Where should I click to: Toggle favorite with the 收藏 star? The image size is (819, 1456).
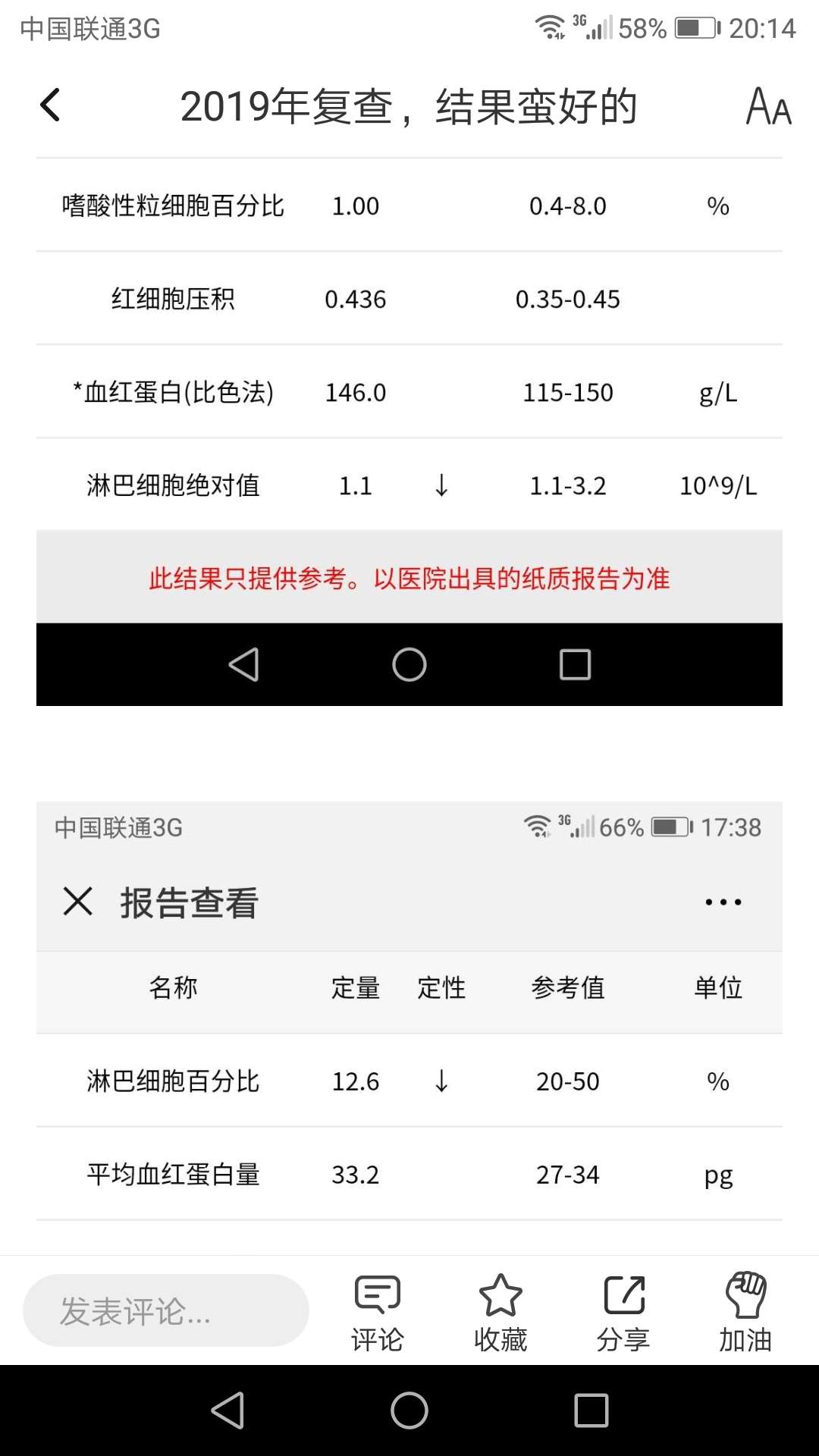point(500,1308)
